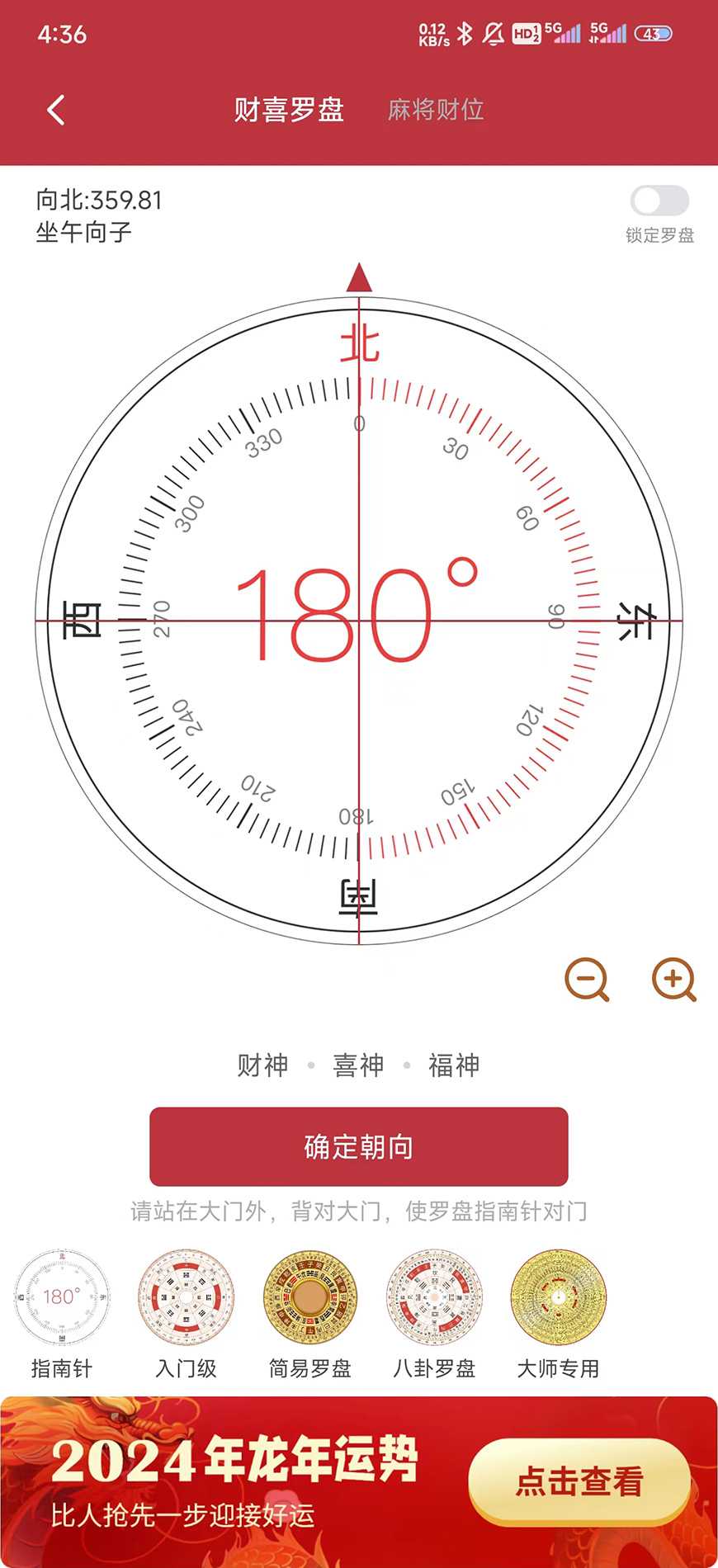Screen dimensions: 718x1568
Task: Select the 财神 option
Action: pyautogui.click(x=261, y=1065)
